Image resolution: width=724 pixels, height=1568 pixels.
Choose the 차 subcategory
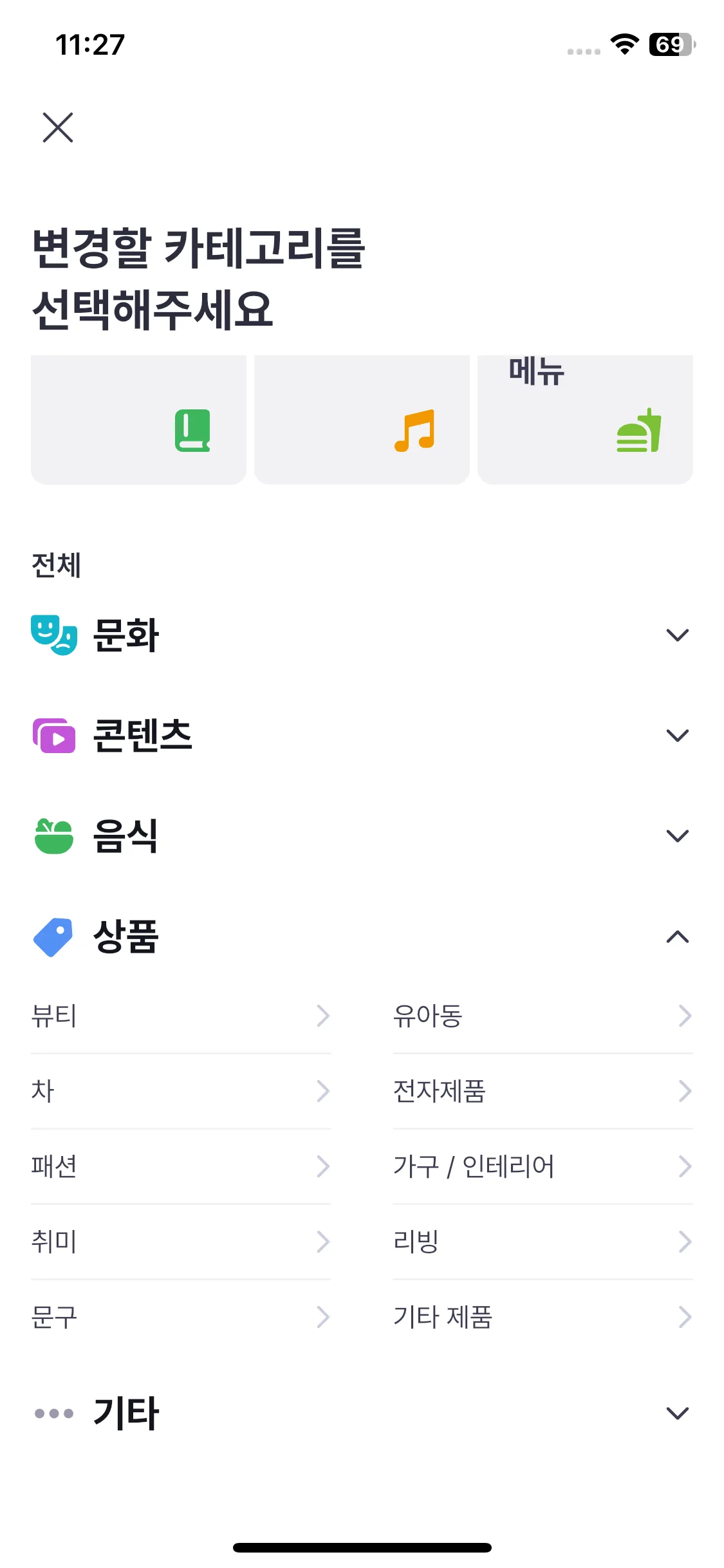point(180,1092)
